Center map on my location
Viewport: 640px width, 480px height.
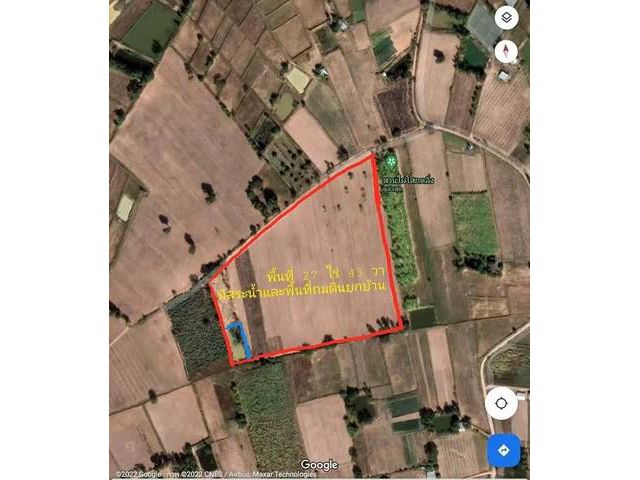click(502, 404)
